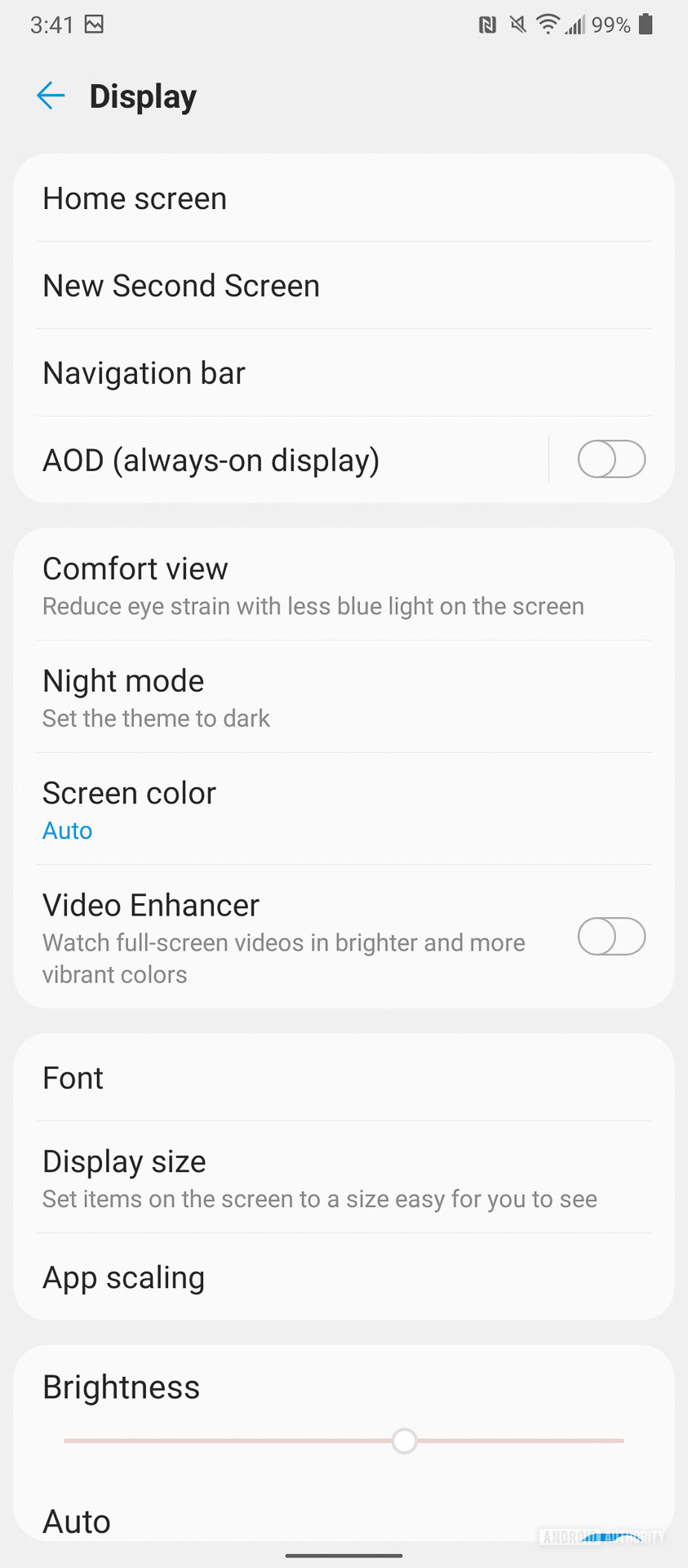
Task: Open Font settings
Action: click(343, 1078)
